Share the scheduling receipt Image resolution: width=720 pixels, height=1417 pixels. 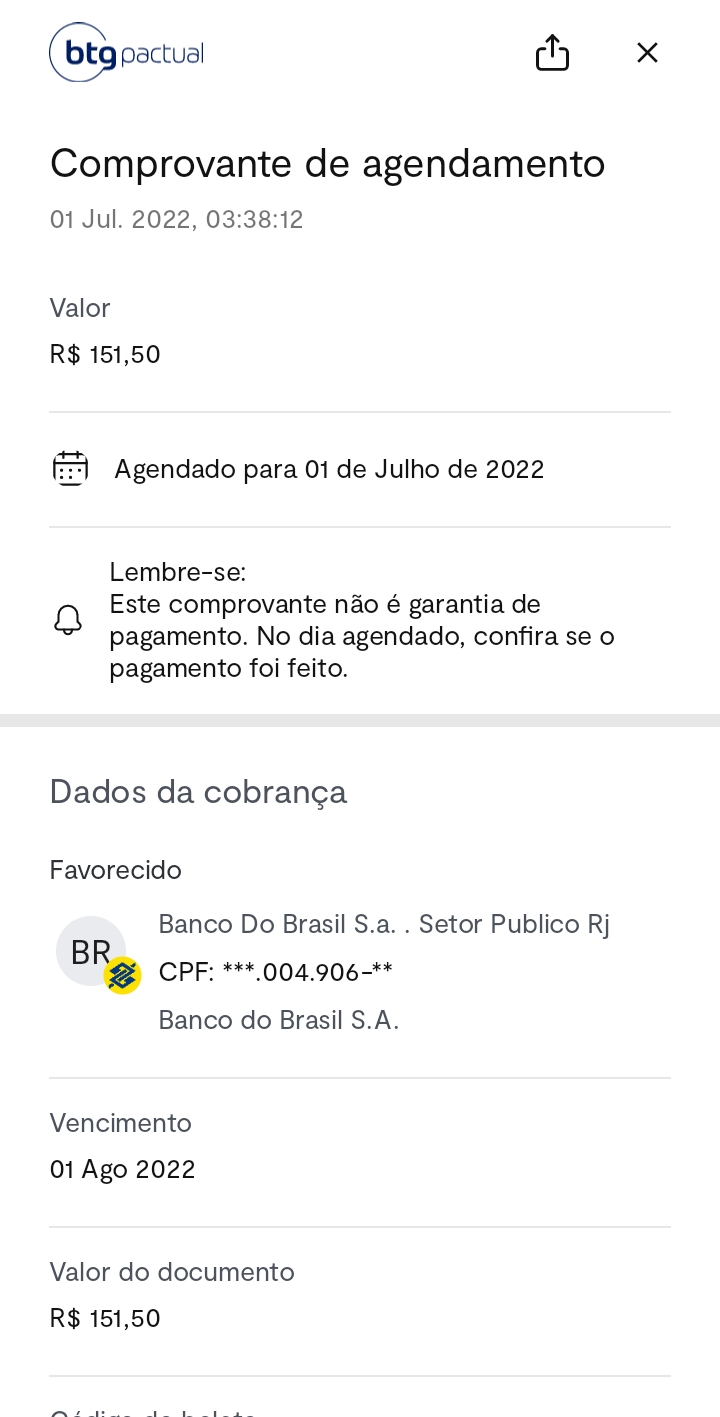(552, 53)
